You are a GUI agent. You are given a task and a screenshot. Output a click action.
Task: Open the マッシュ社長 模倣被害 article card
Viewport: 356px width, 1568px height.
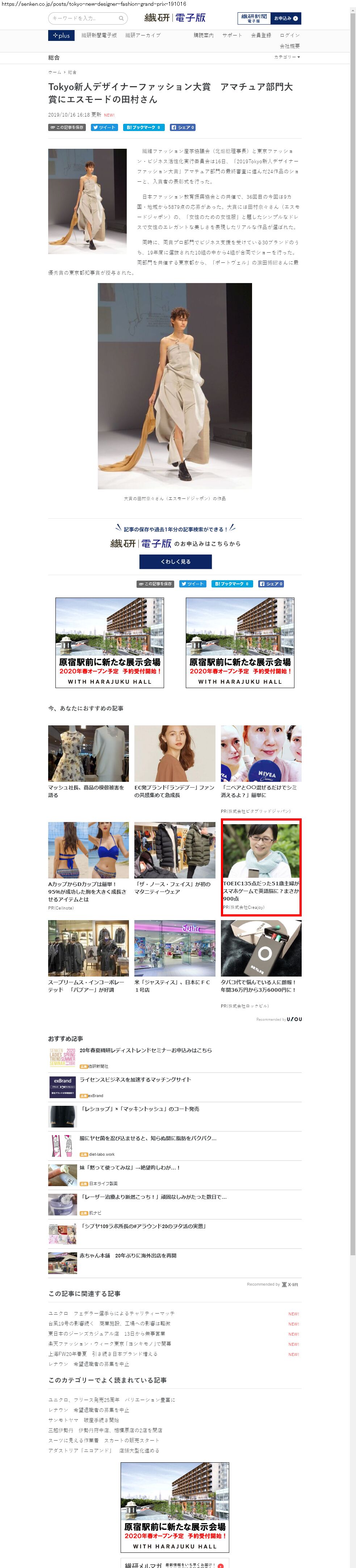88,761
